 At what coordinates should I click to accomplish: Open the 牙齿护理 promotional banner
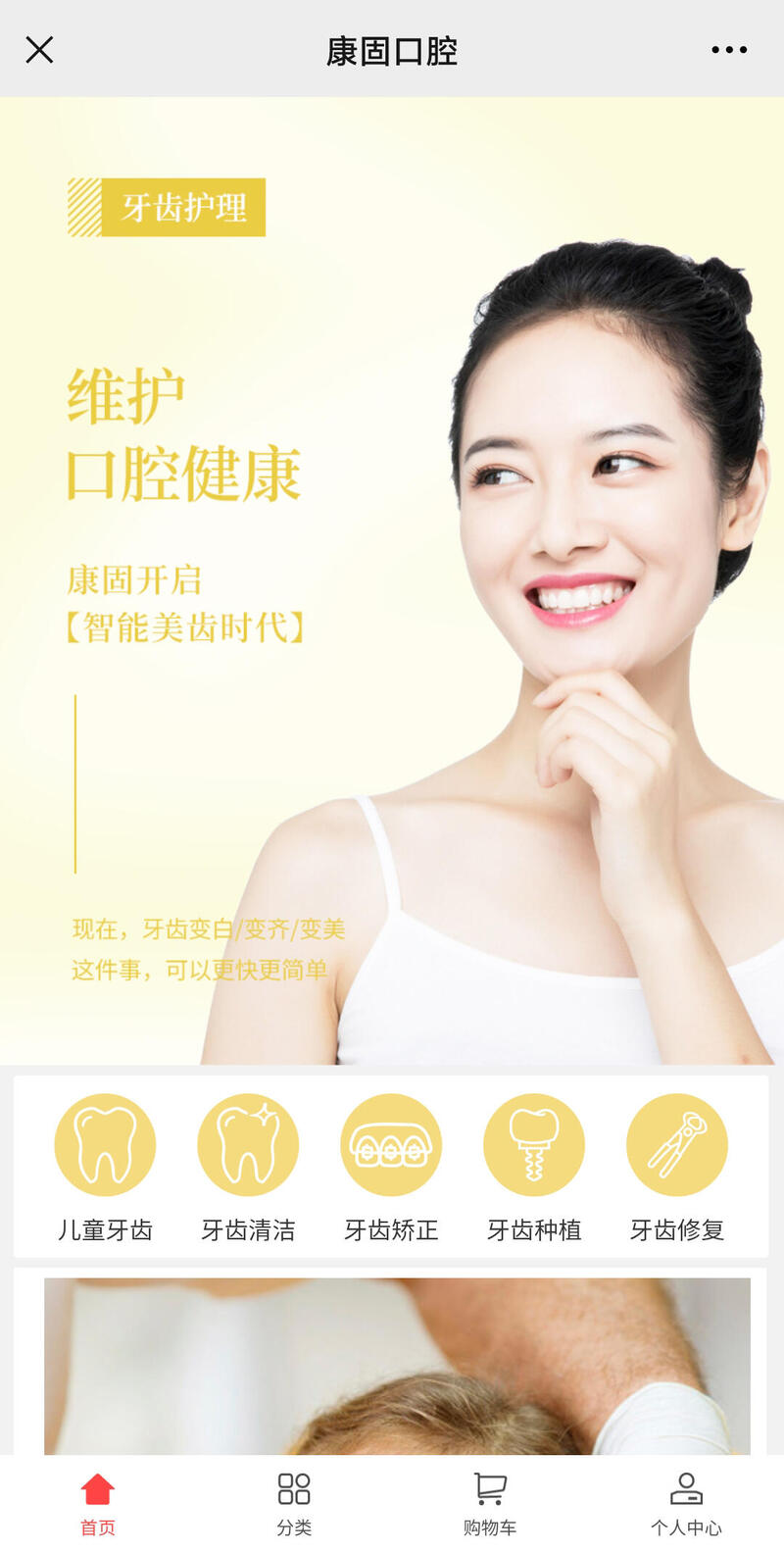392,578
